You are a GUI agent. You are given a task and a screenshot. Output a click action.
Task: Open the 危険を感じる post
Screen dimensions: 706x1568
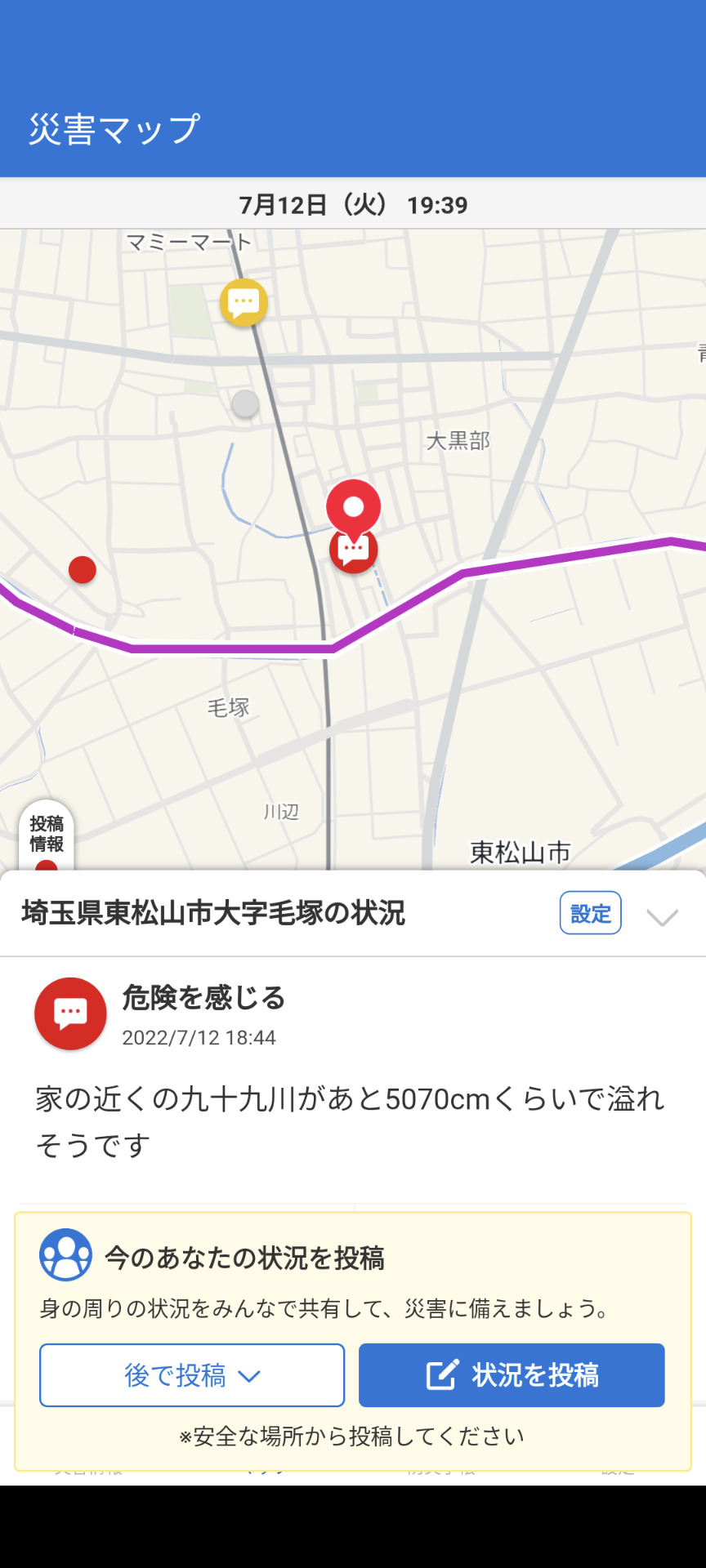[x=203, y=998]
